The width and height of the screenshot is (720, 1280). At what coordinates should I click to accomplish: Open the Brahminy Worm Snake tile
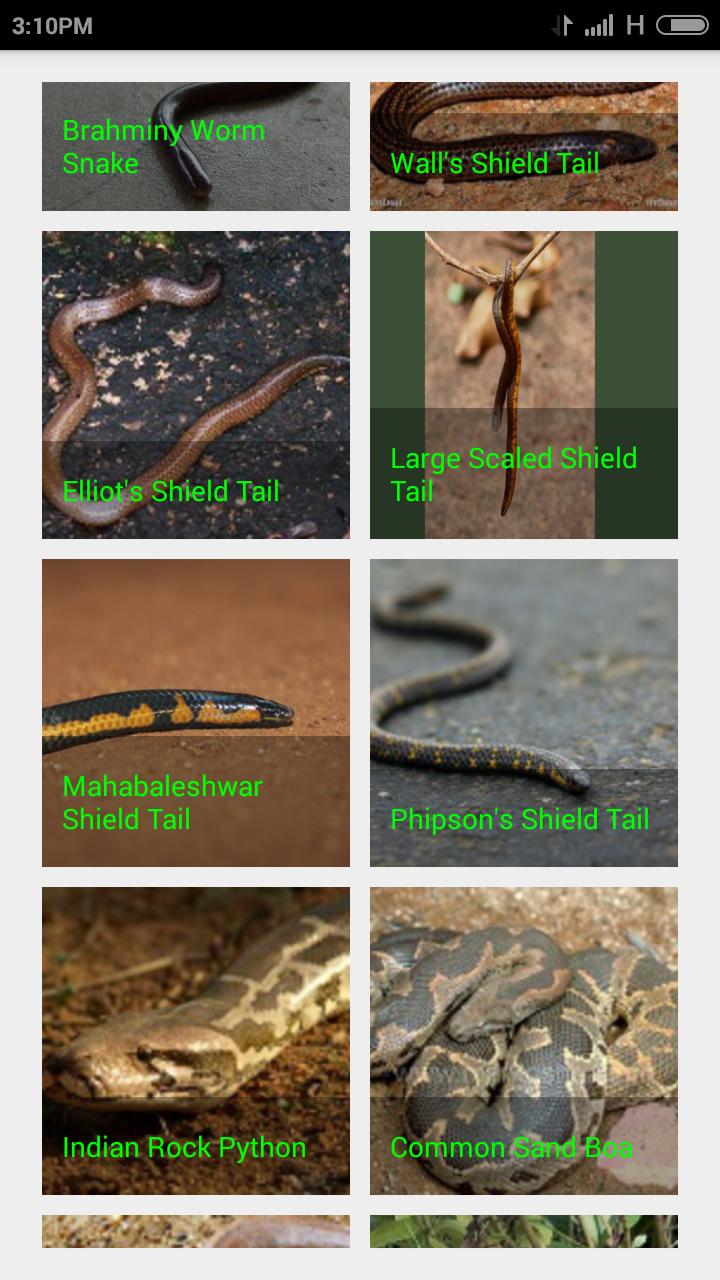coord(196,146)
